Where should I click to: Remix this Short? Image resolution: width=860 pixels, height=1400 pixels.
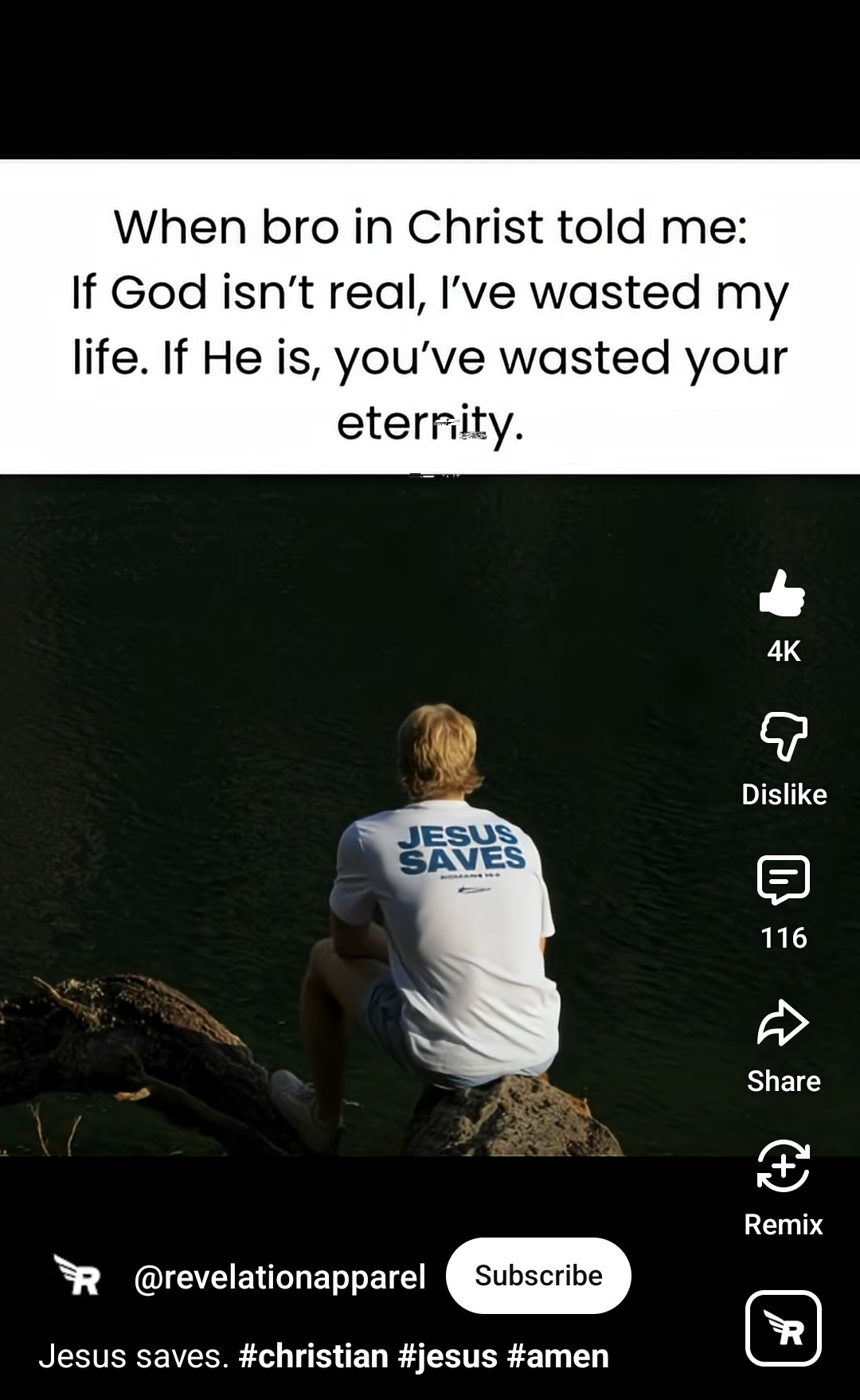coord(784,1167)
